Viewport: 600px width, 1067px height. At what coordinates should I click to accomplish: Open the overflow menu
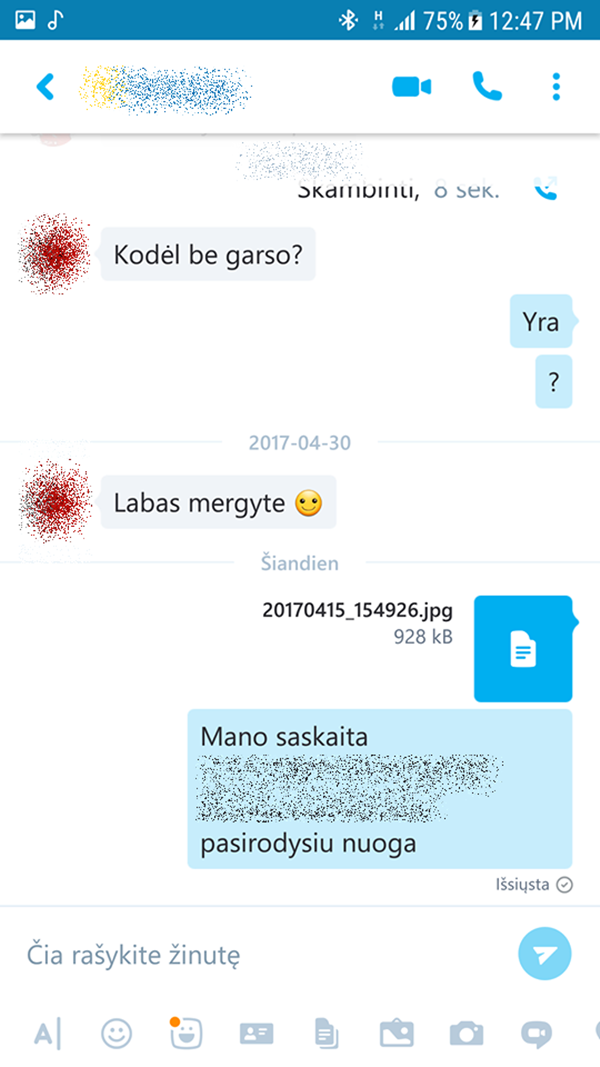click(x=556, y=87)
